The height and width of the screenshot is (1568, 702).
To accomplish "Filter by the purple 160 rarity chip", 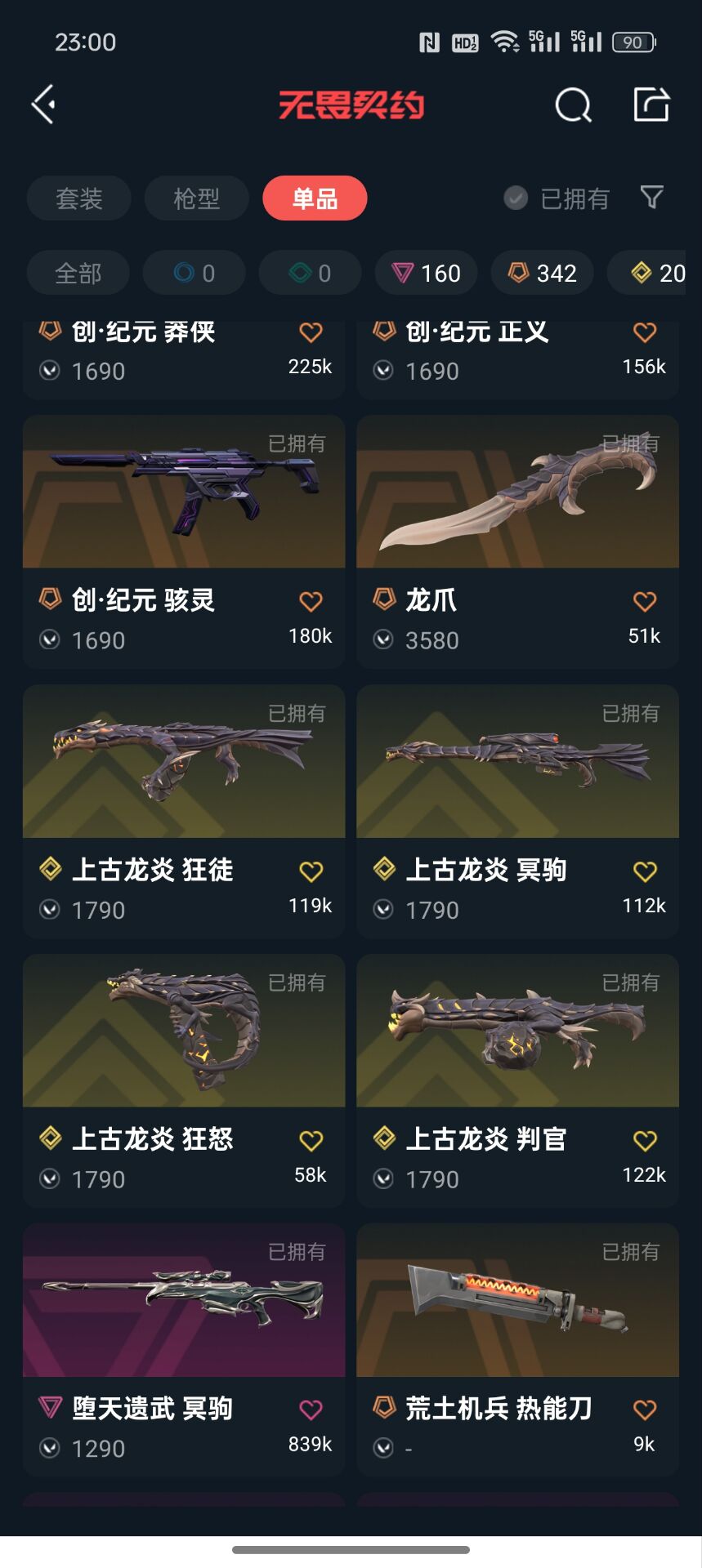I will 427,273.
